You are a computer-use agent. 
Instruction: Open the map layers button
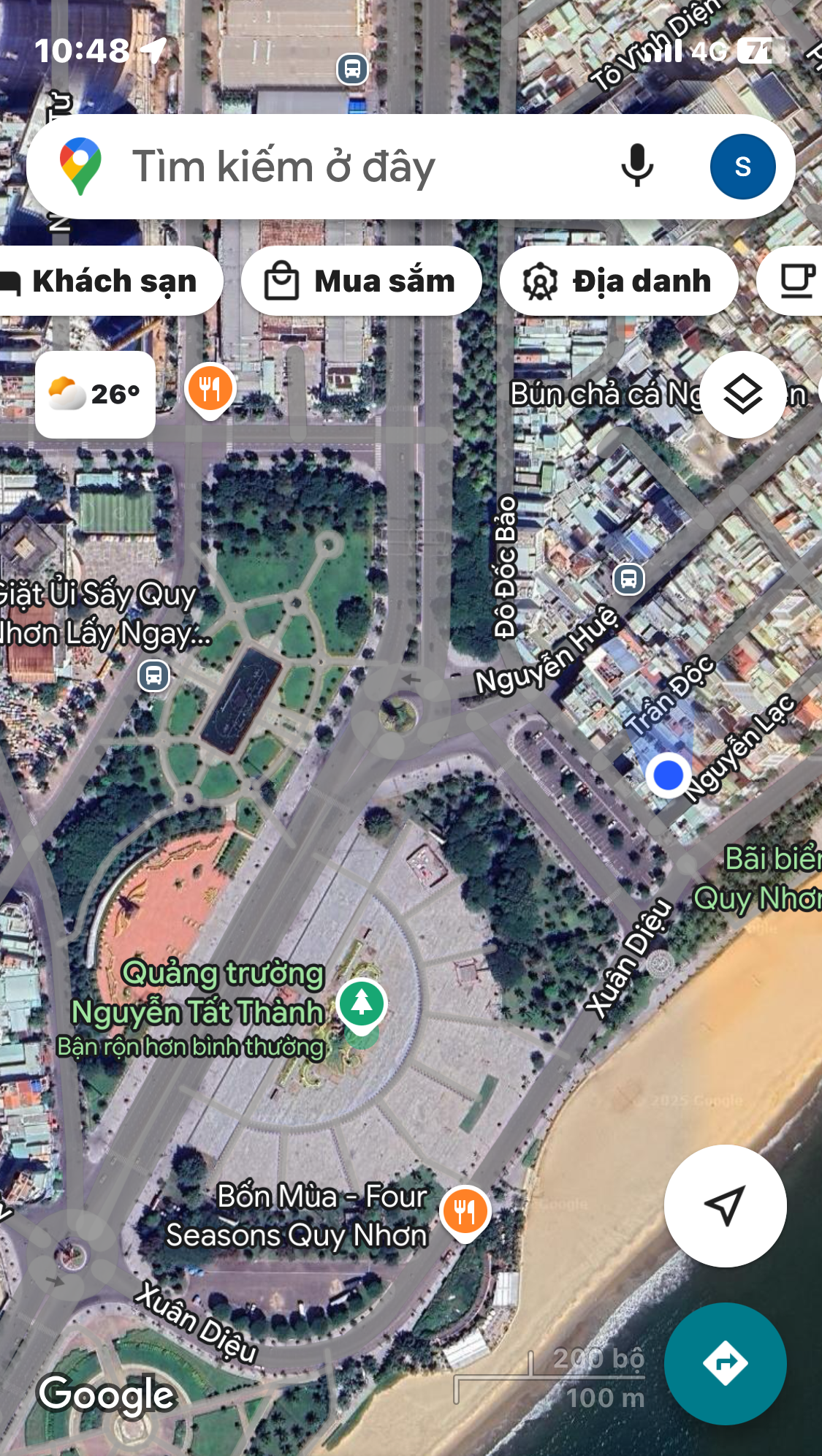pyautogui.click(x=743, y=395)
